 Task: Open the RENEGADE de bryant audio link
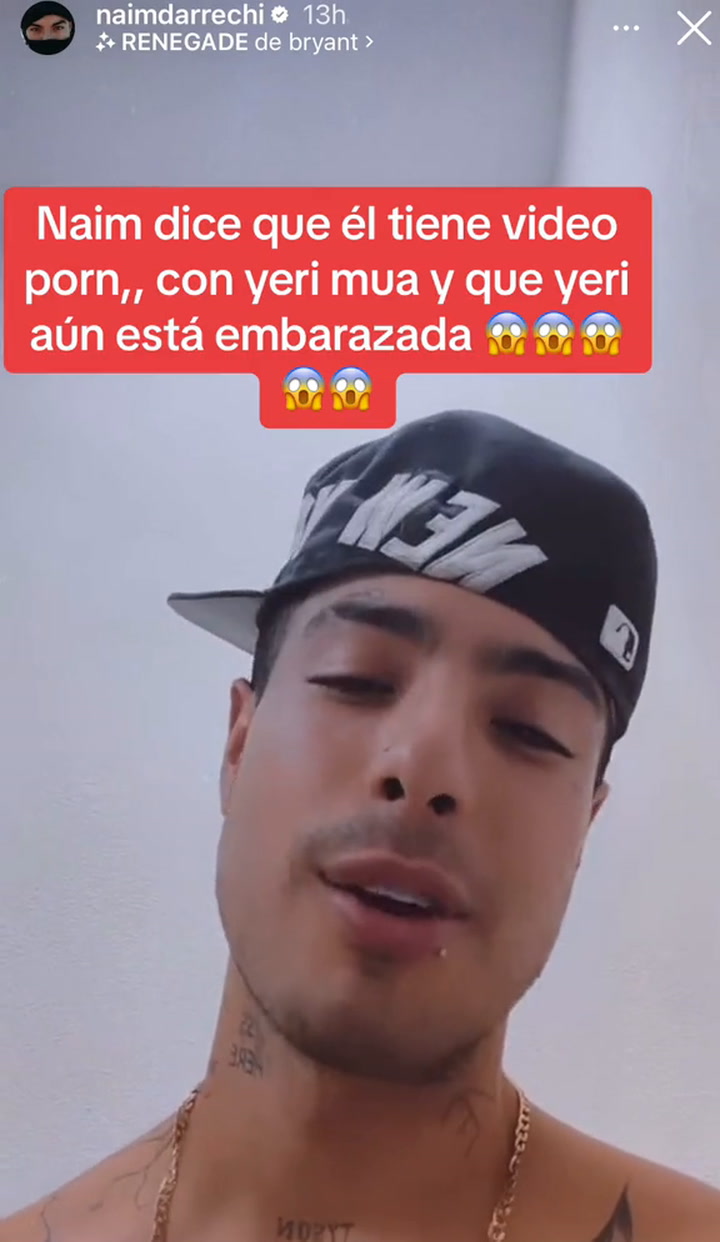[x=234, y=42]
